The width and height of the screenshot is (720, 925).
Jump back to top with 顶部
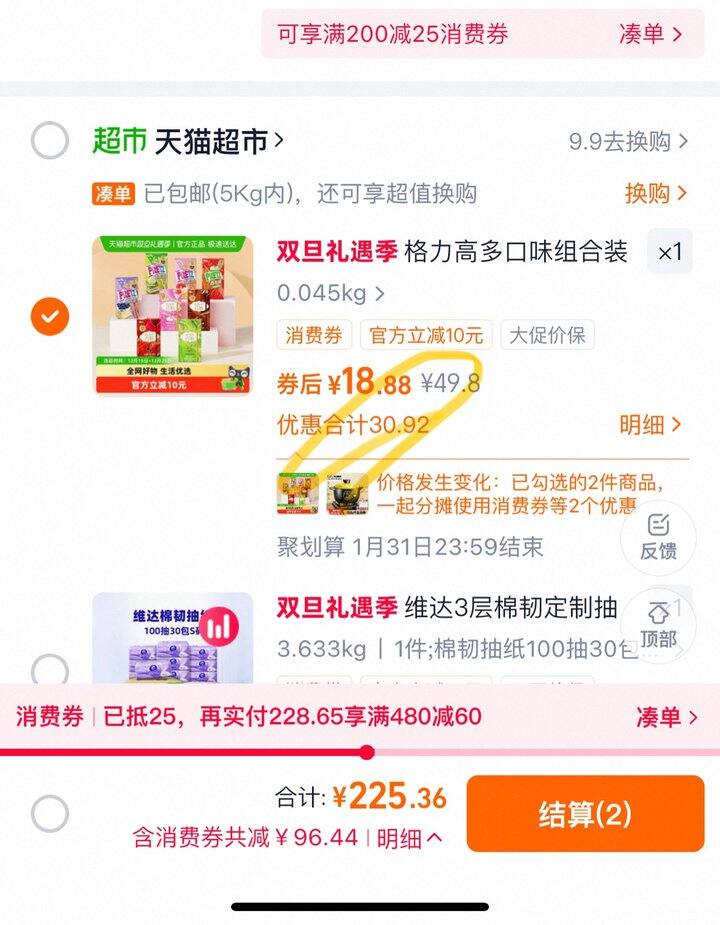(658, 625)
